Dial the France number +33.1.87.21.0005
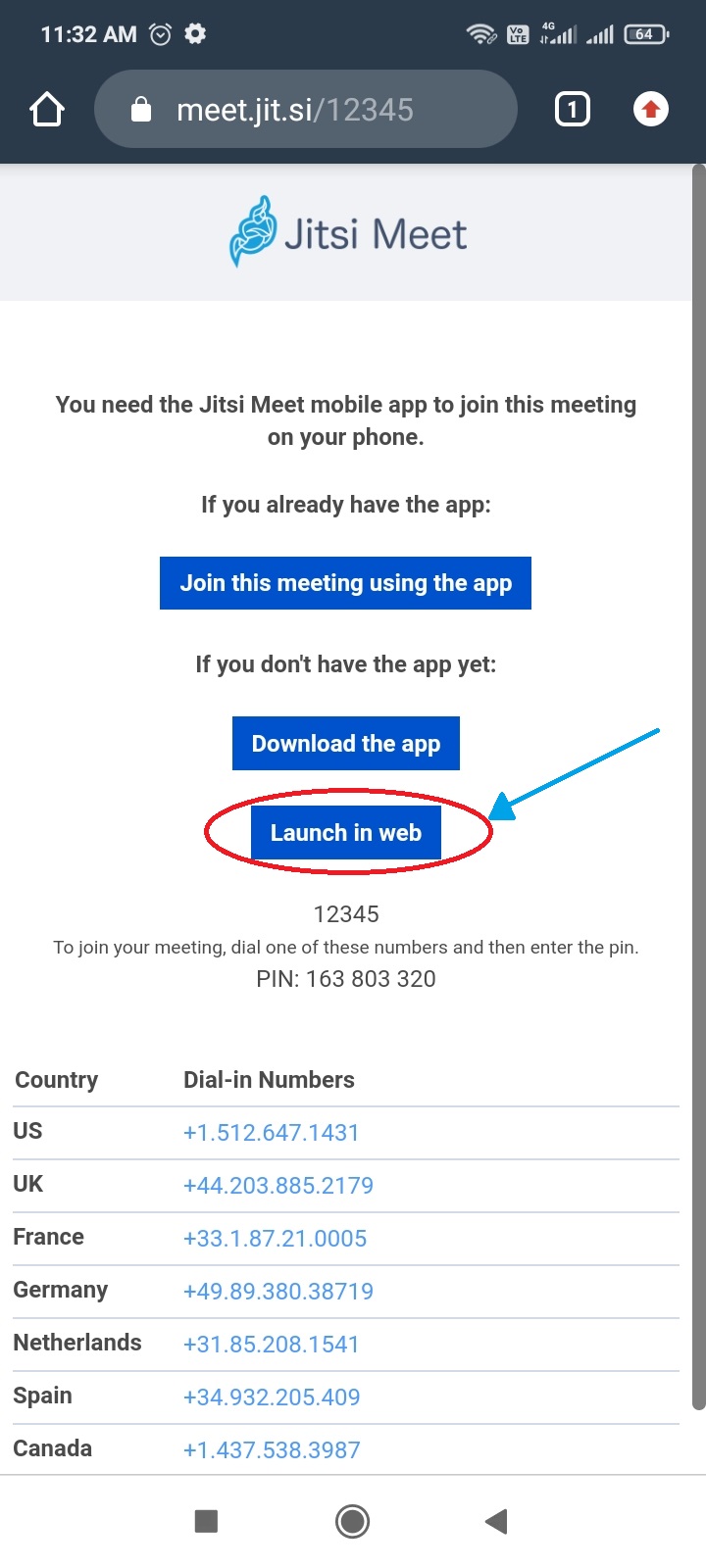Viewport: 706px width, 1568px height. pos(275,1239)
